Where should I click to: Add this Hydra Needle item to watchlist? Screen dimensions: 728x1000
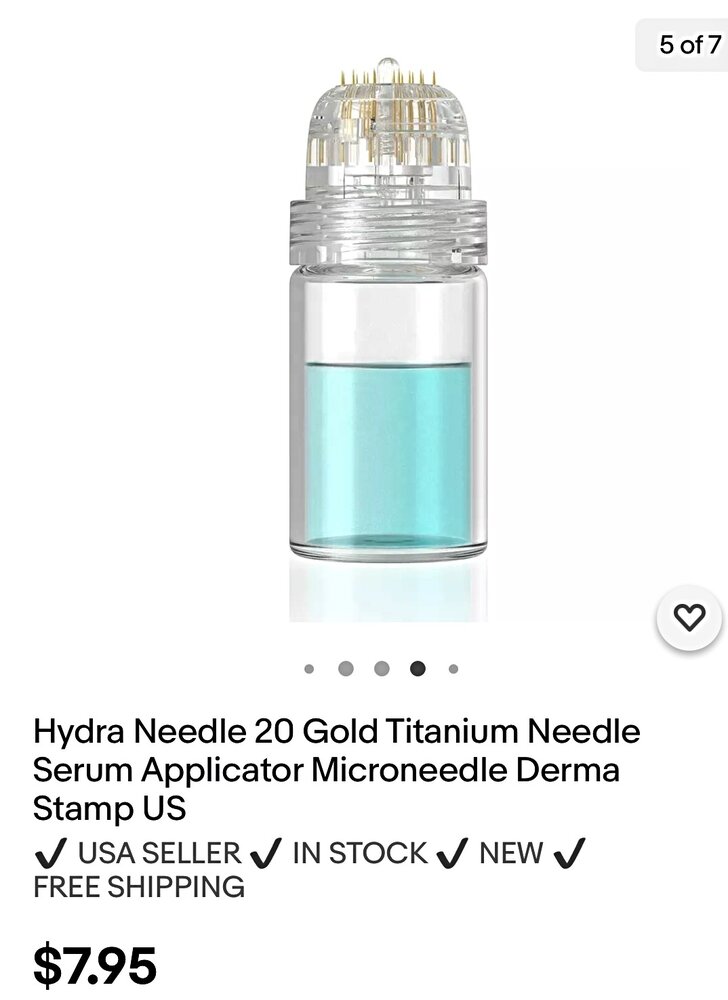pos(689,617)
